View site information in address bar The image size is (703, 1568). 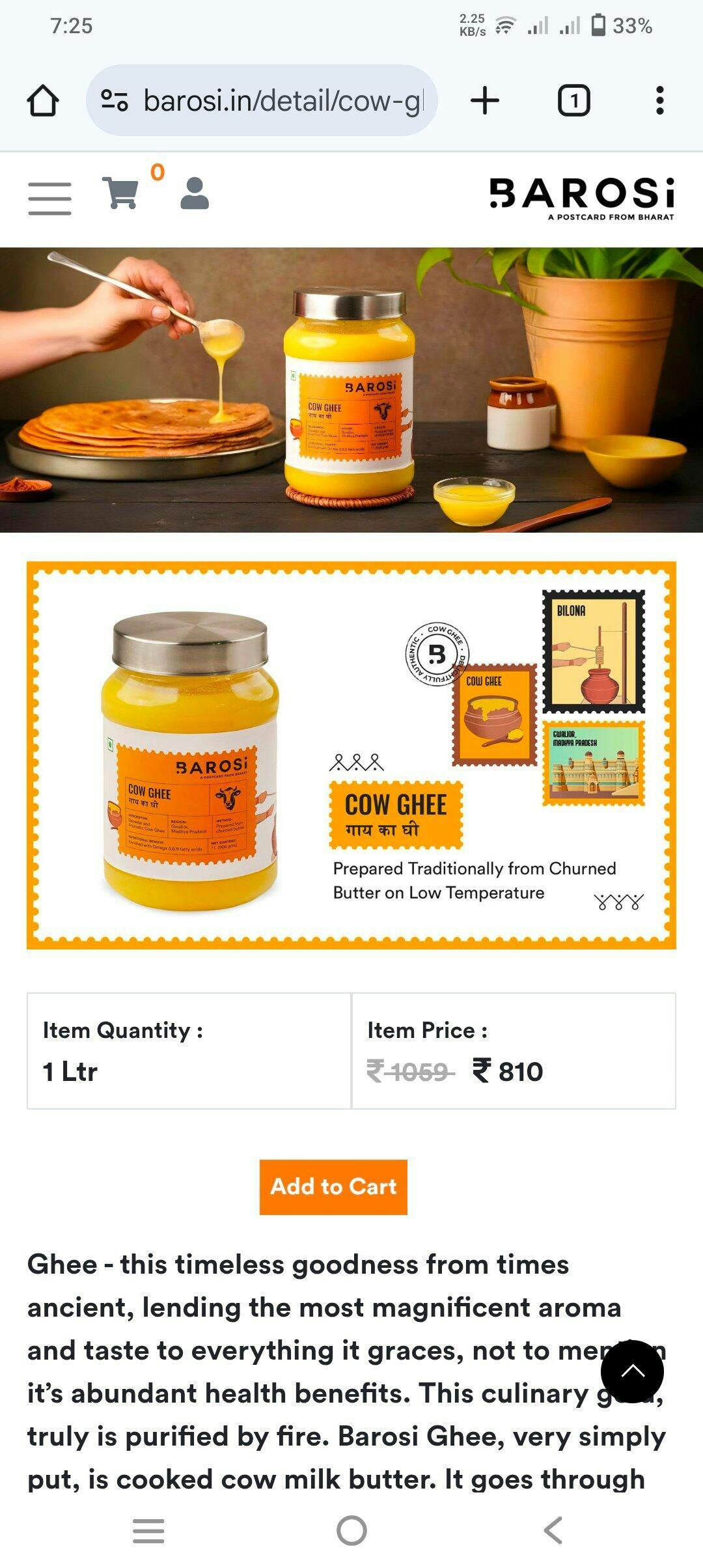point(114,100)
